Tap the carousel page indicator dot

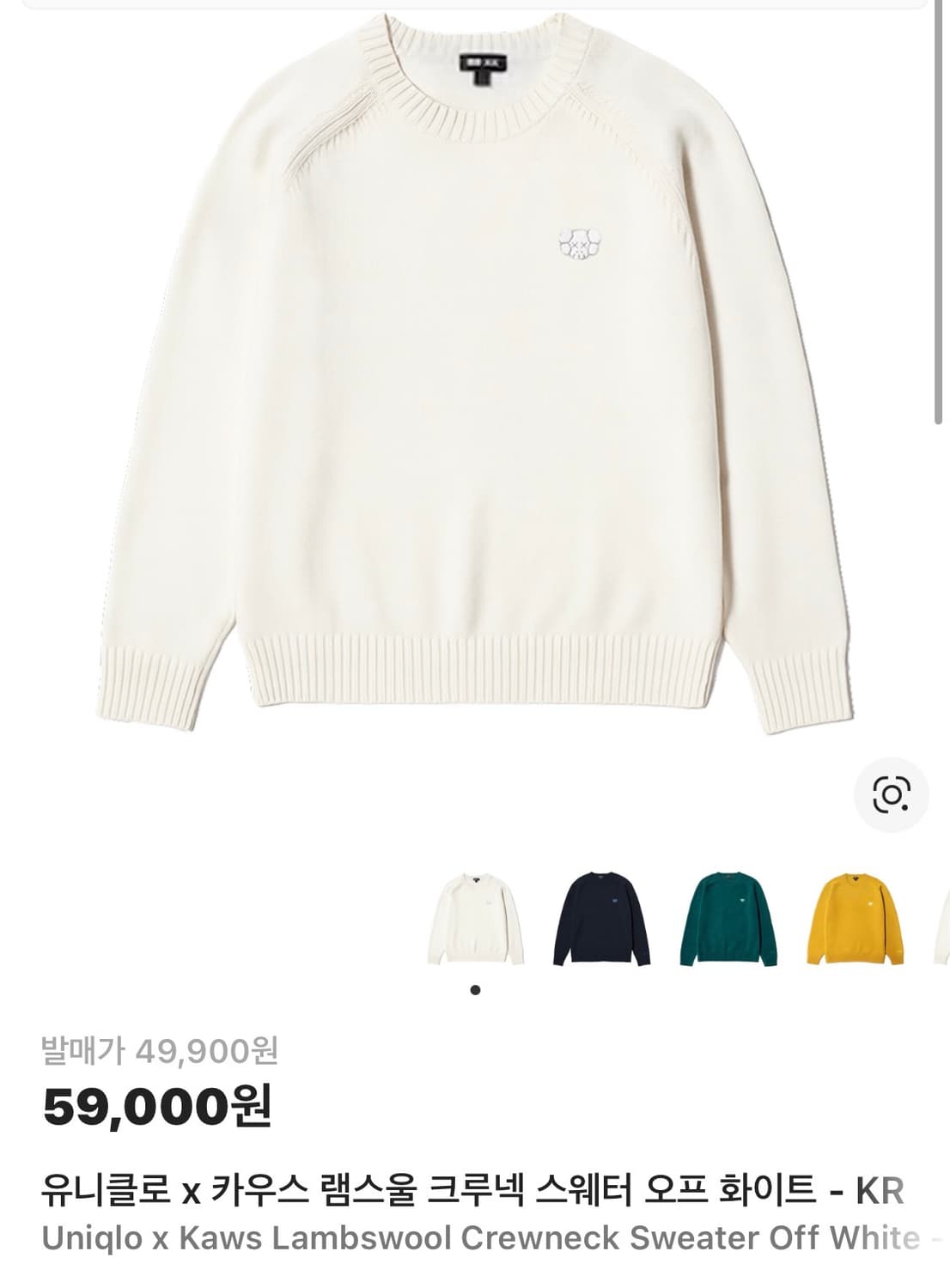coord(475,990)
